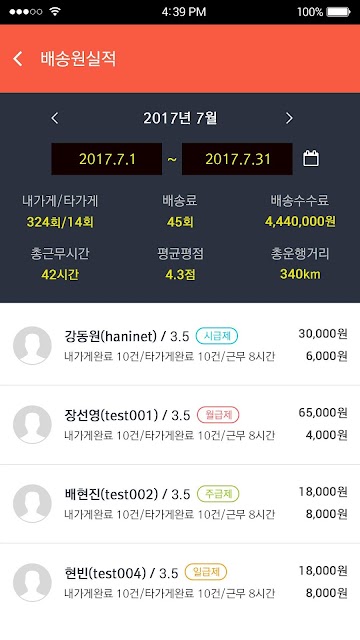Go back from 배송원실적 screen
360x640 pixels.
[18, 59]
